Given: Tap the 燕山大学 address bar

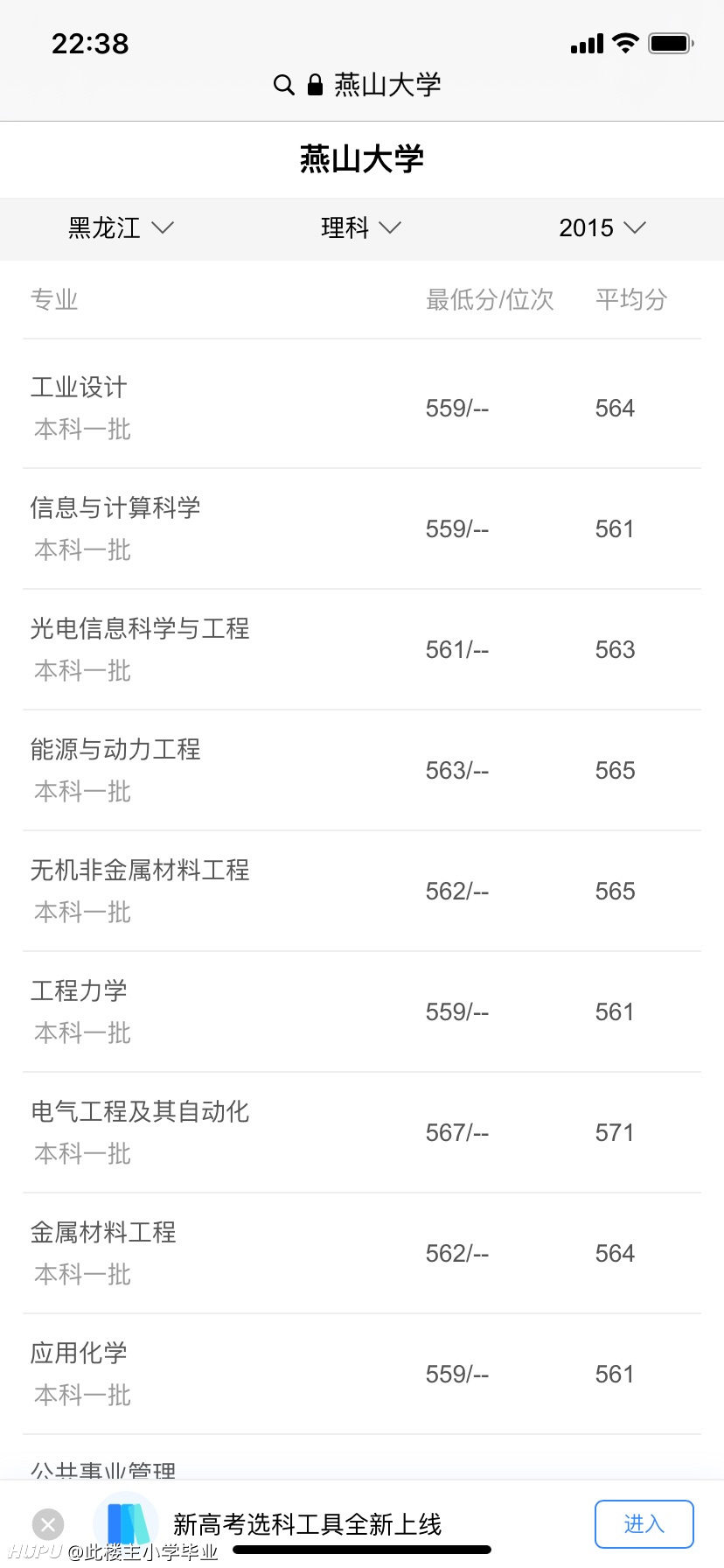Looking at the screenshot, I should click(358, 85).
